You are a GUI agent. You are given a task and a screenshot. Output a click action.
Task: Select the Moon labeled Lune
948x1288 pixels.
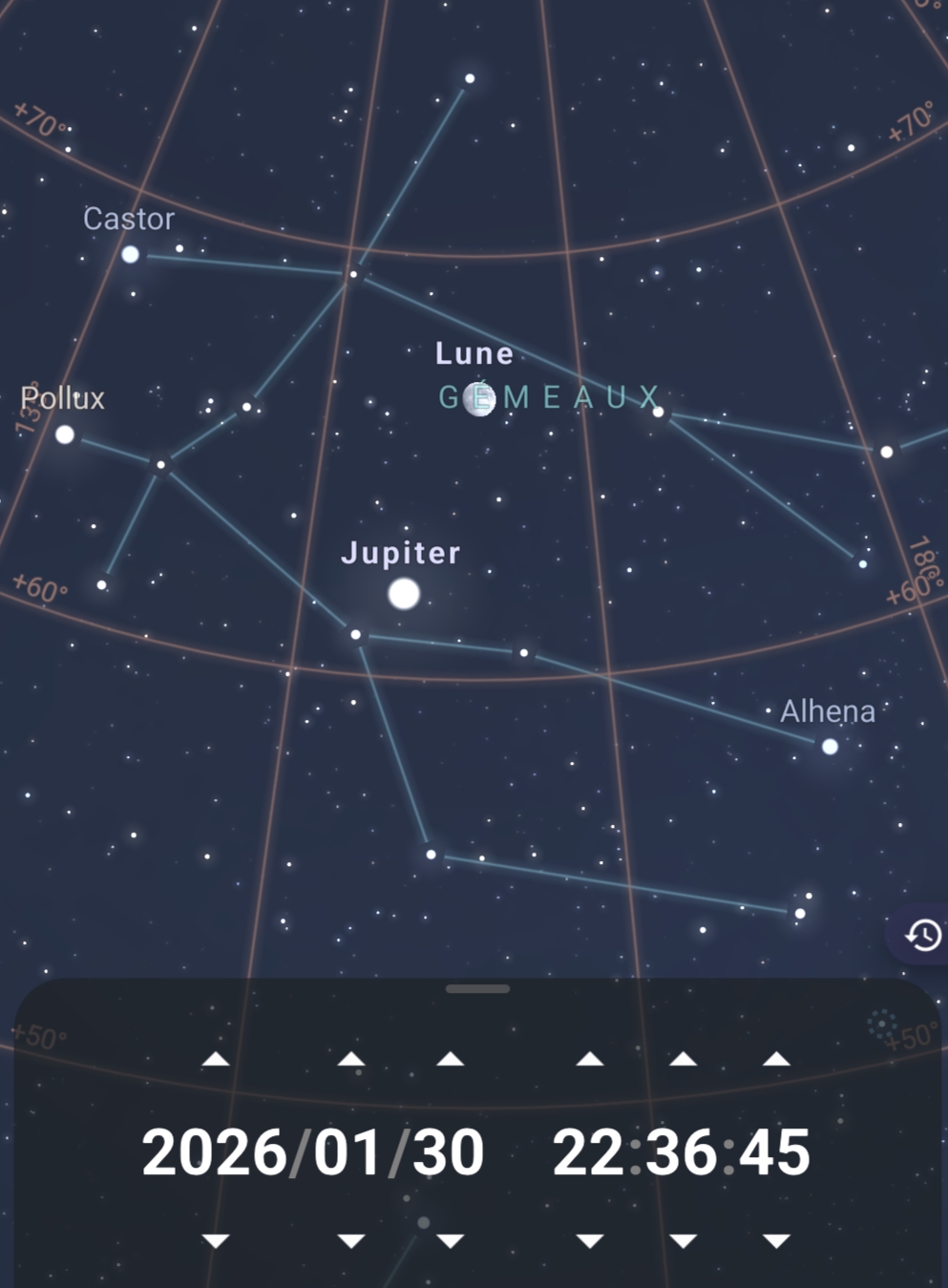click(x=478, y=398)
